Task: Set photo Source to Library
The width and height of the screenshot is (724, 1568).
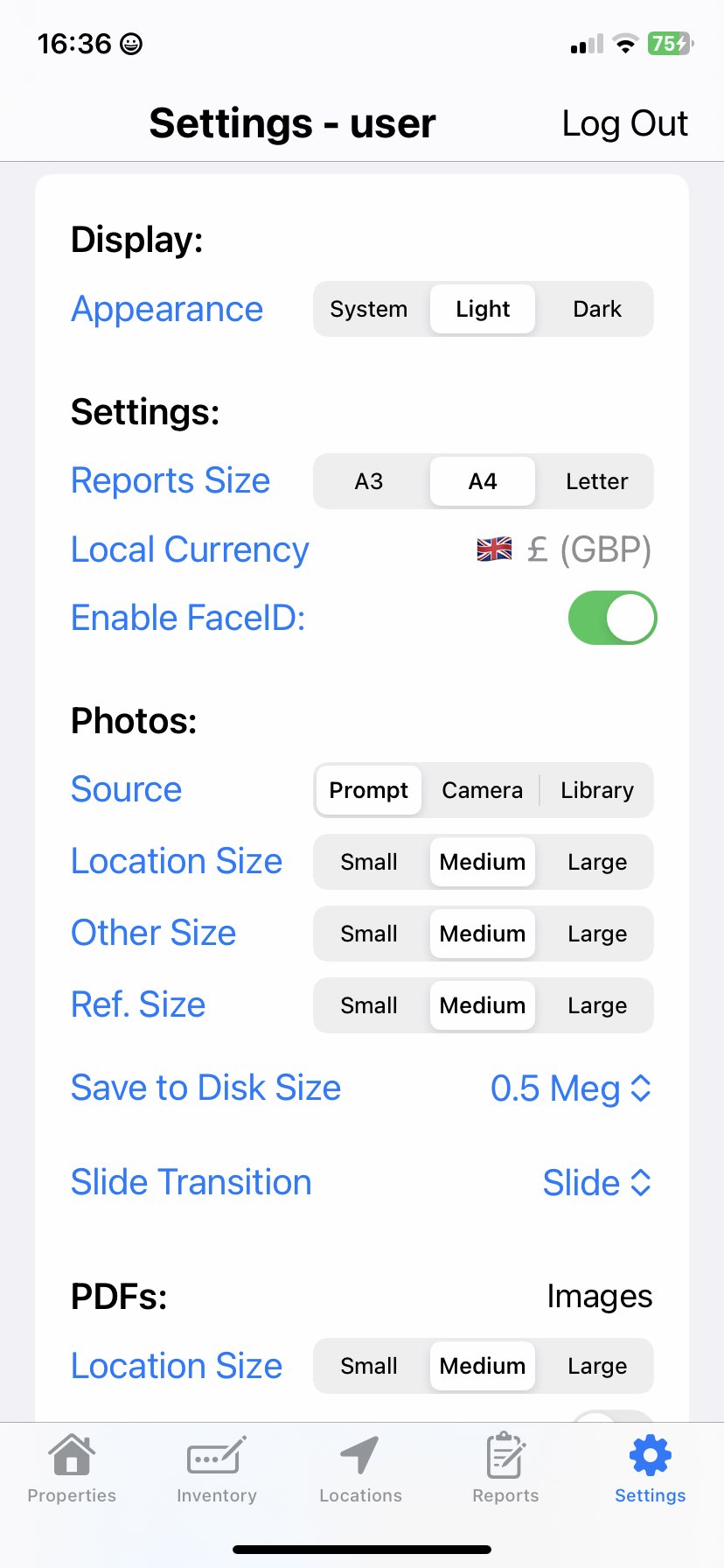Action: point(597,790)
